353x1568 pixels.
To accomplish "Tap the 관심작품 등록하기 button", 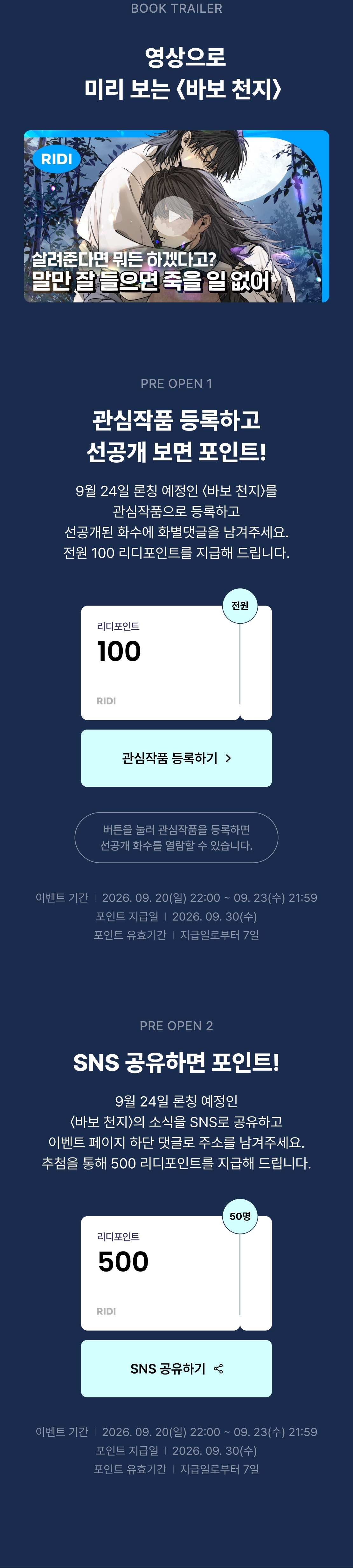I will click(176, 758).
